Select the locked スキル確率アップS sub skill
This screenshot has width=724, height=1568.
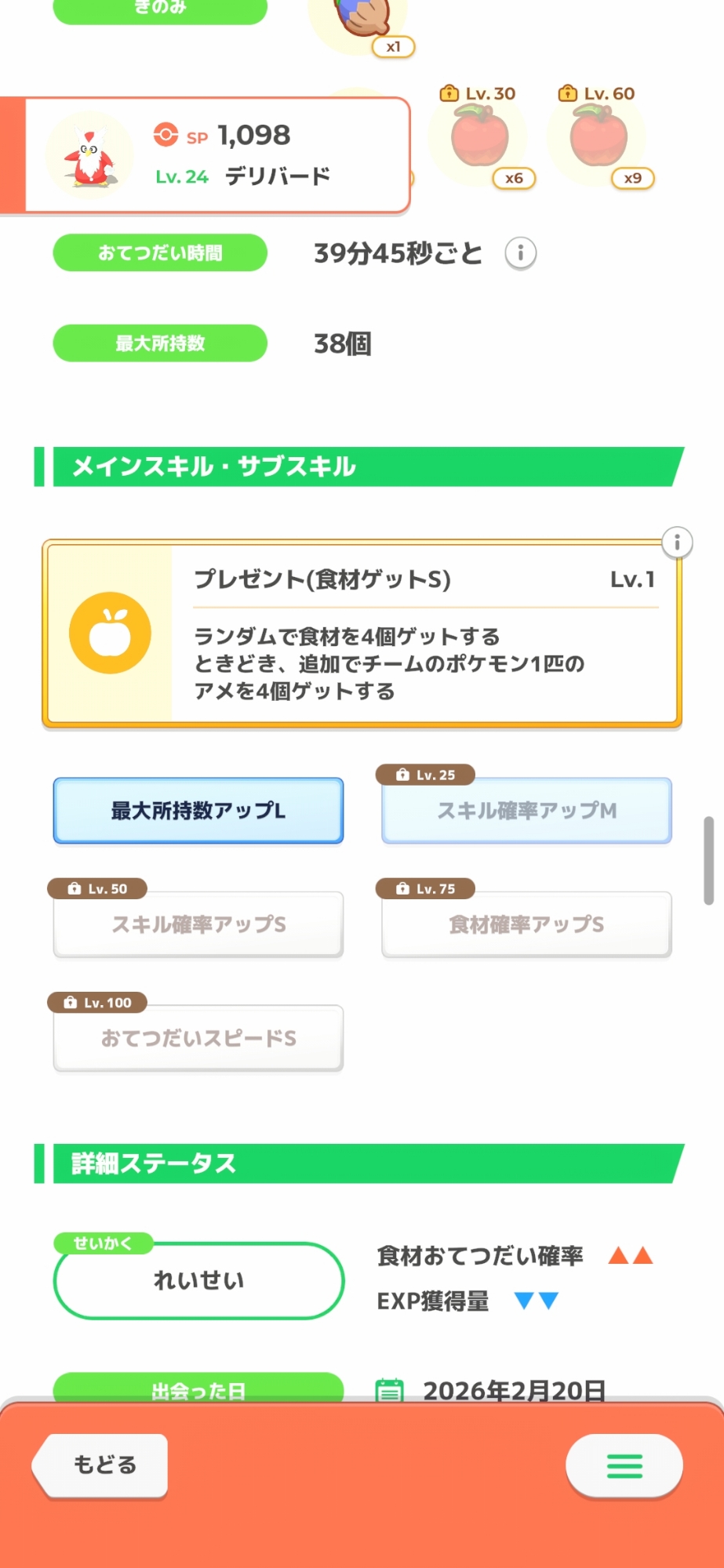click(x=198, y=924)
